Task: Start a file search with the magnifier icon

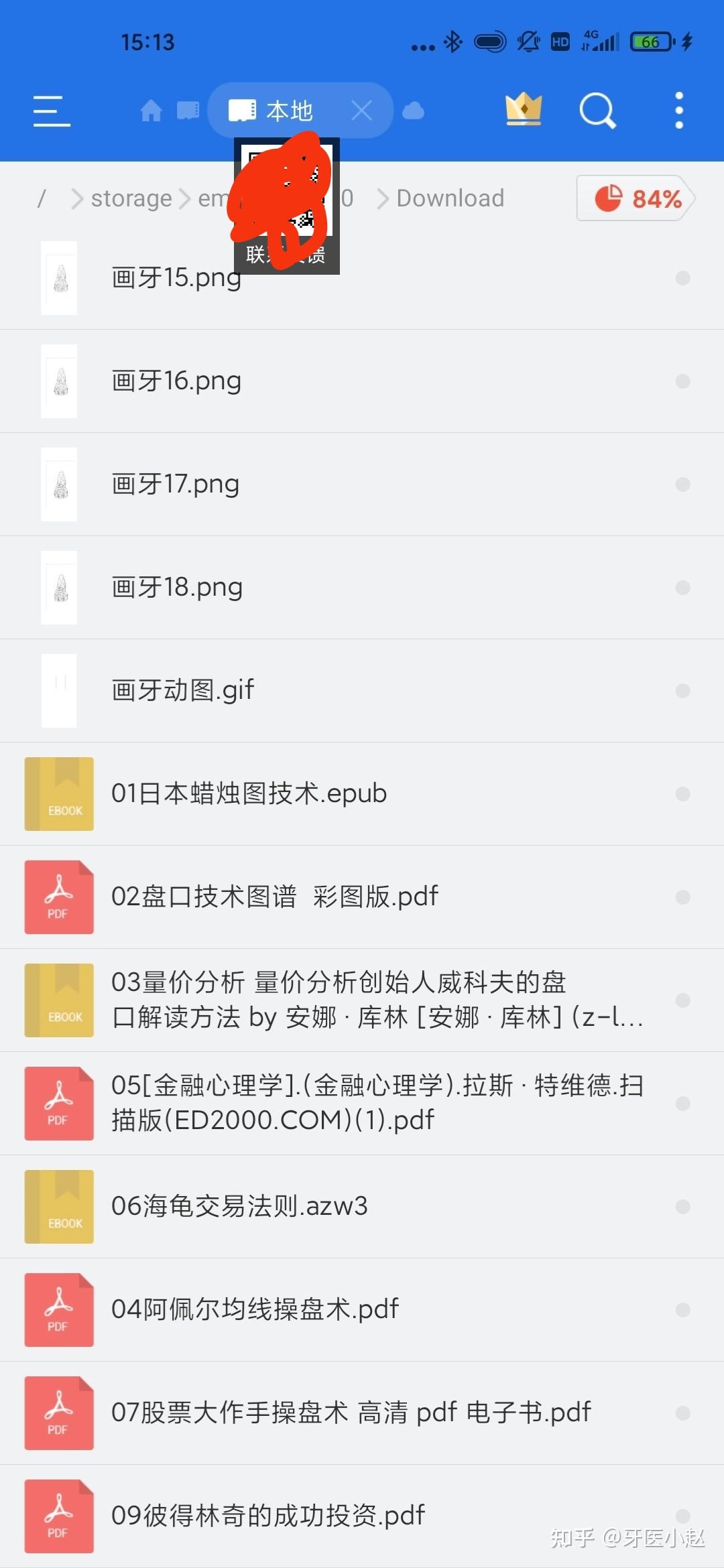Action: pos(597,111)
